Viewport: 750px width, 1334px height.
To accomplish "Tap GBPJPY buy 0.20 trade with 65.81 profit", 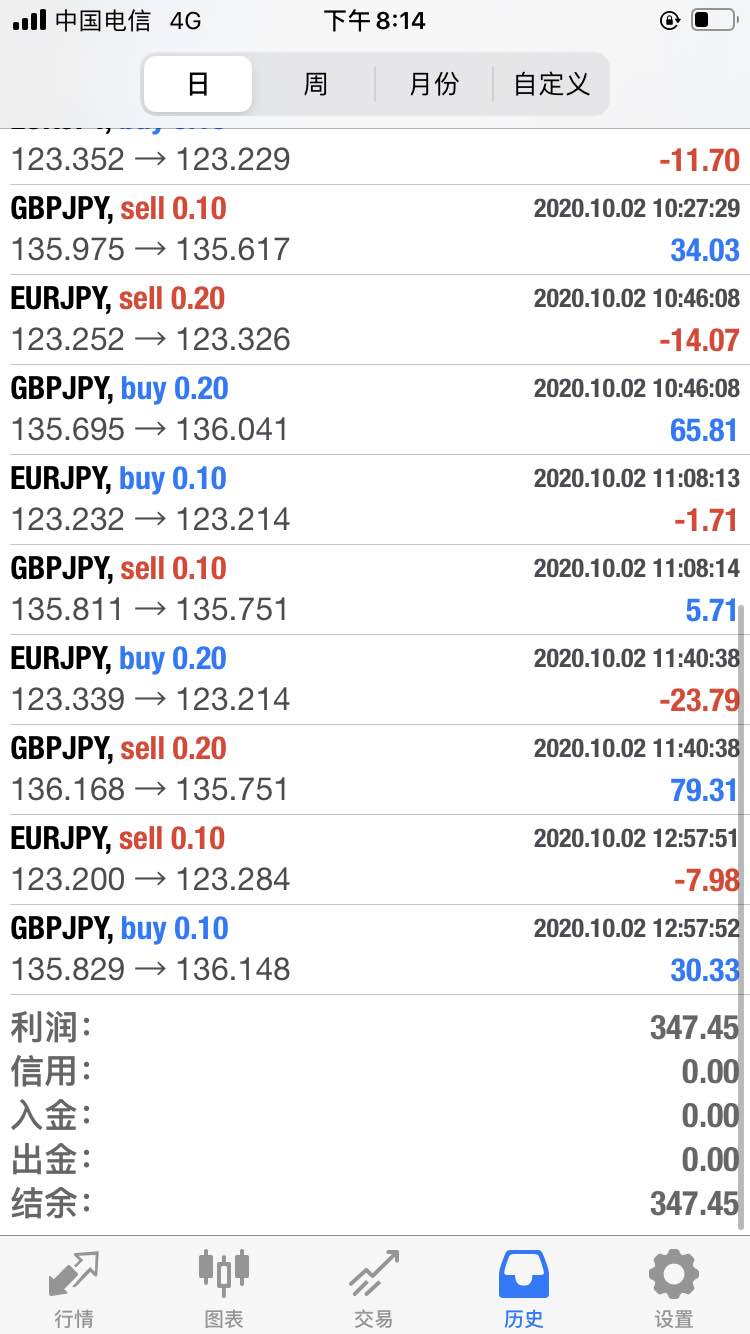I will (x=375, y=410).
